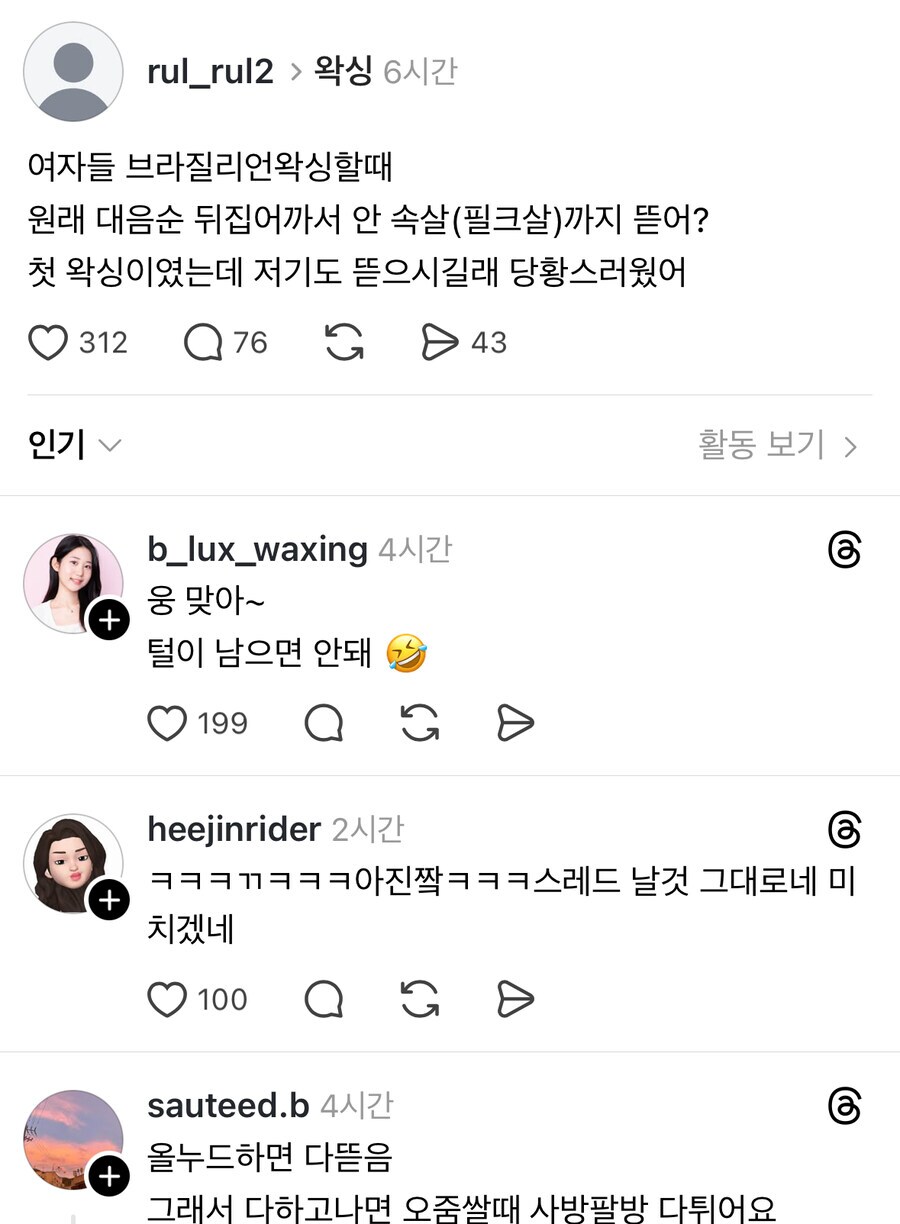Viewport: 900px width, 1224px height.
Task: Tap rul_rul2's profile picture
Action: [x=72, y=70]
